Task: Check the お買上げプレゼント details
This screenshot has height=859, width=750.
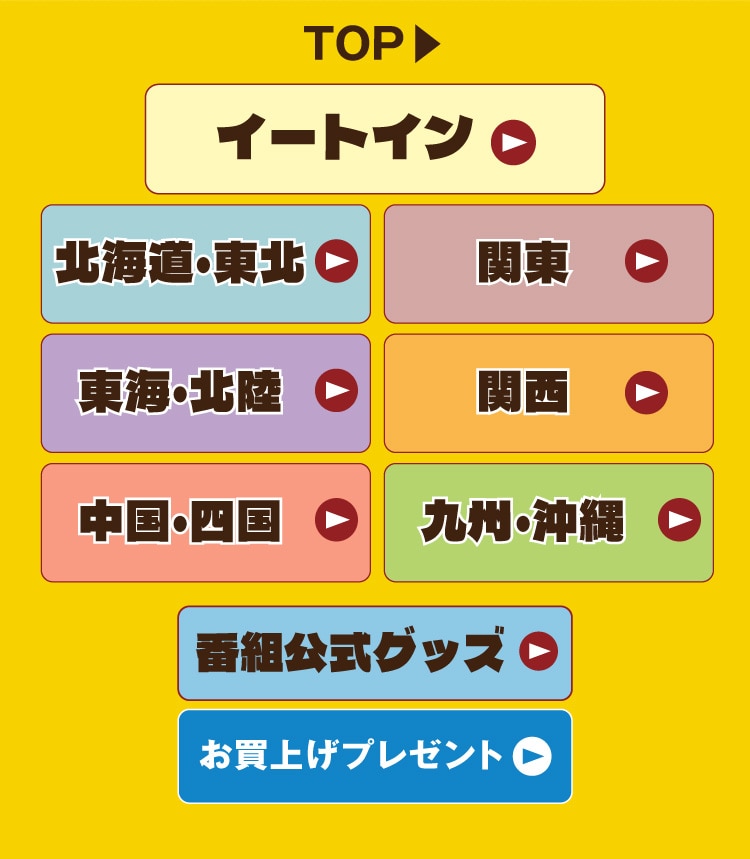Action: [x=375, y=756]
